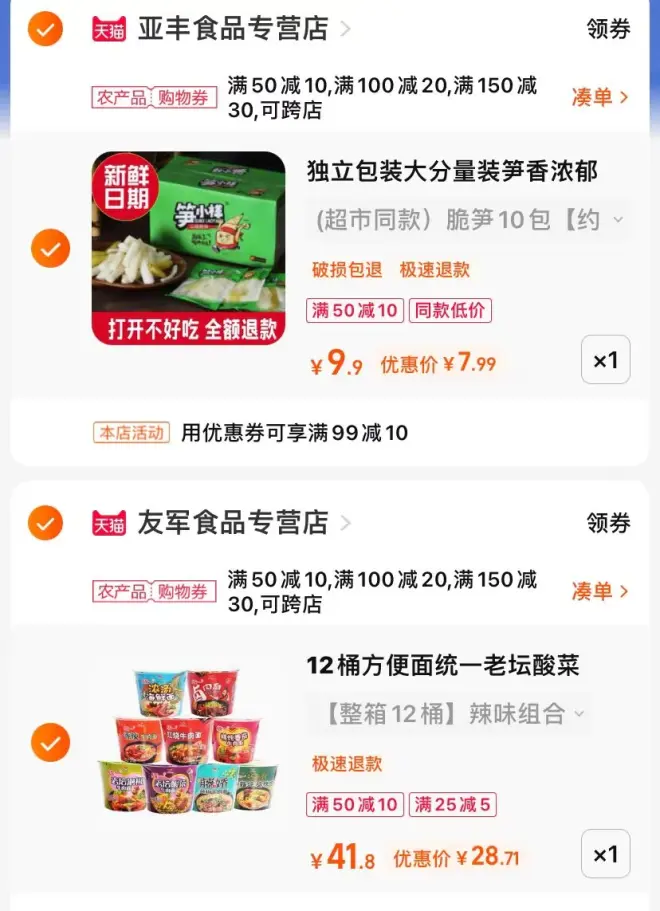Change the 整箱12桶 辣味组合 option
660x911 pixels.
coord(448,714)
